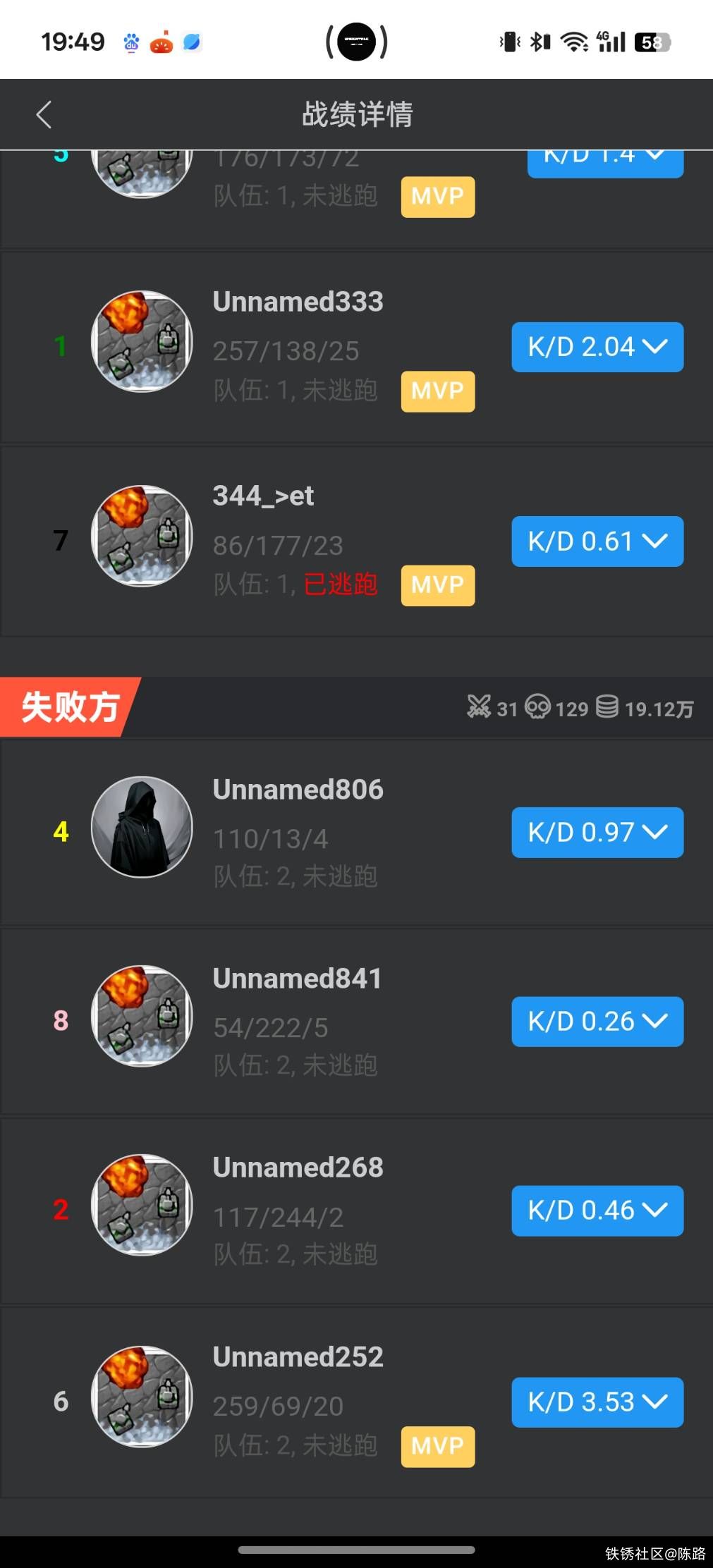Open Unnamed806's hooded figure avatar

142,827
